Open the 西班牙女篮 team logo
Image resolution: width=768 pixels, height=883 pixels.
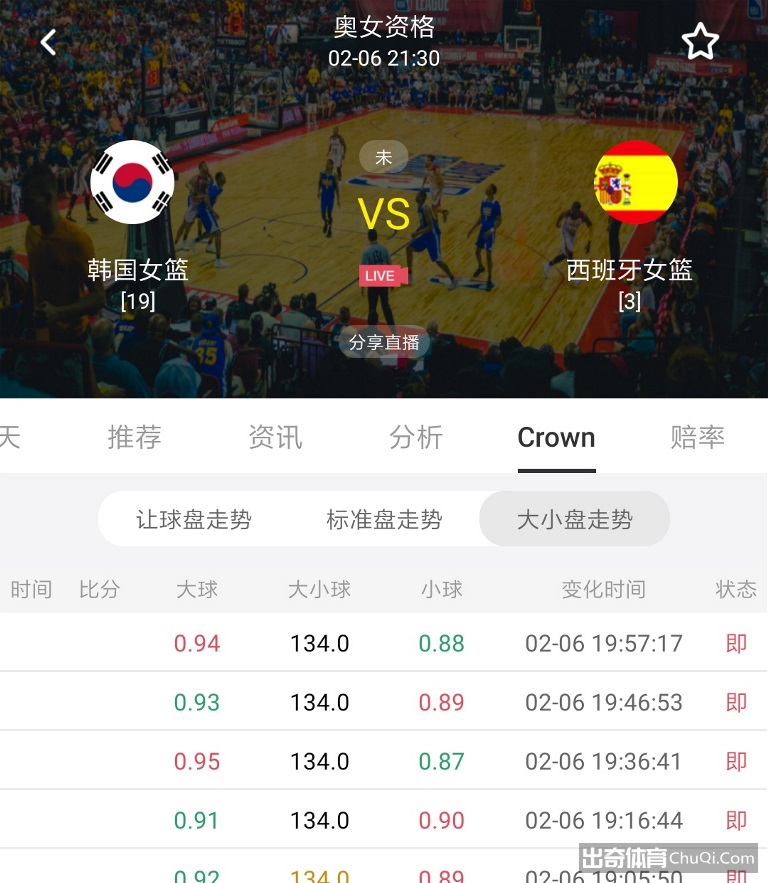pyautogui.click(x=636, y=182)
